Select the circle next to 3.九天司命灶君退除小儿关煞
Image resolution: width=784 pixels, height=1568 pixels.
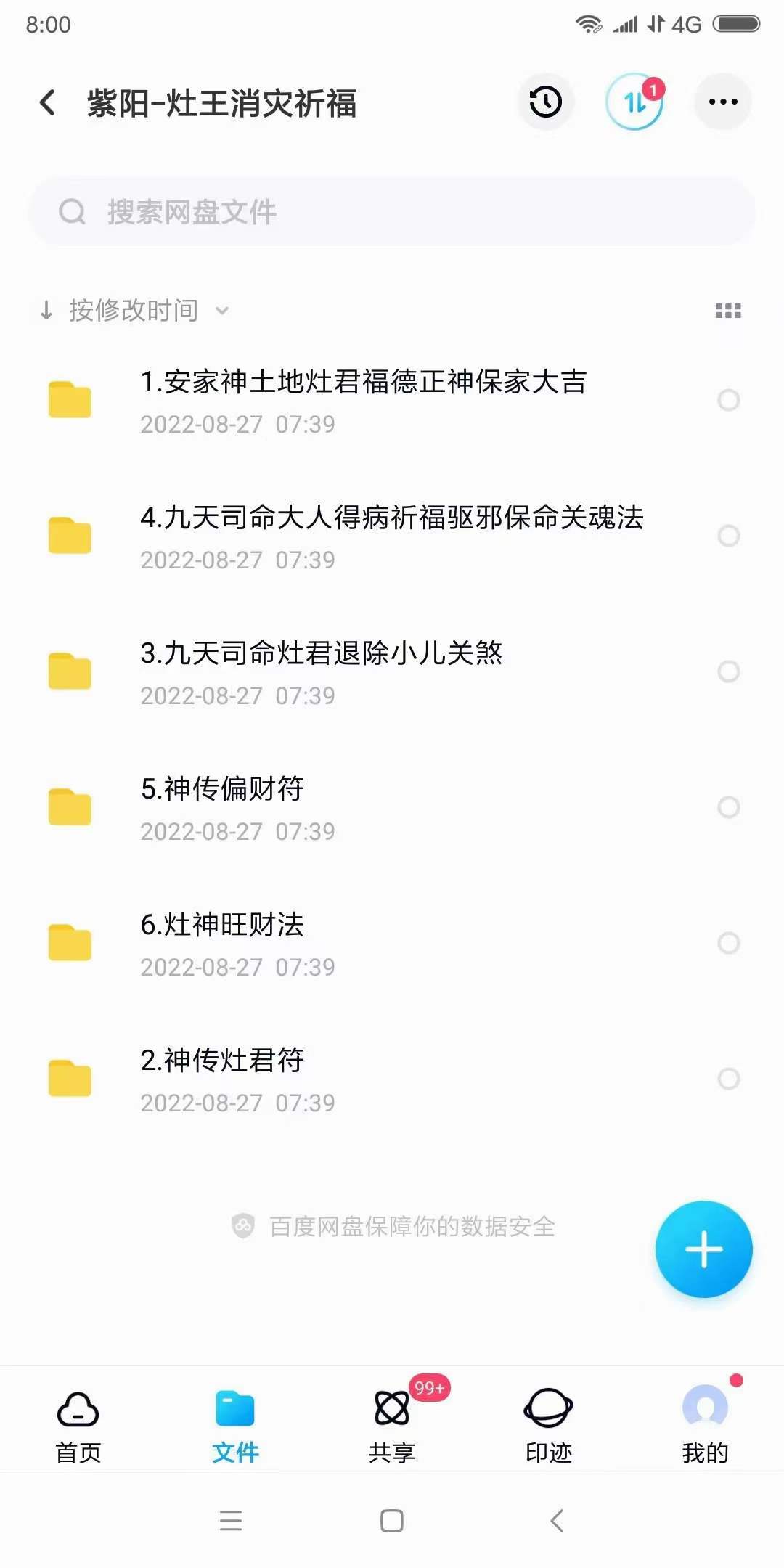pyautogui.click(x=728, y=671)
